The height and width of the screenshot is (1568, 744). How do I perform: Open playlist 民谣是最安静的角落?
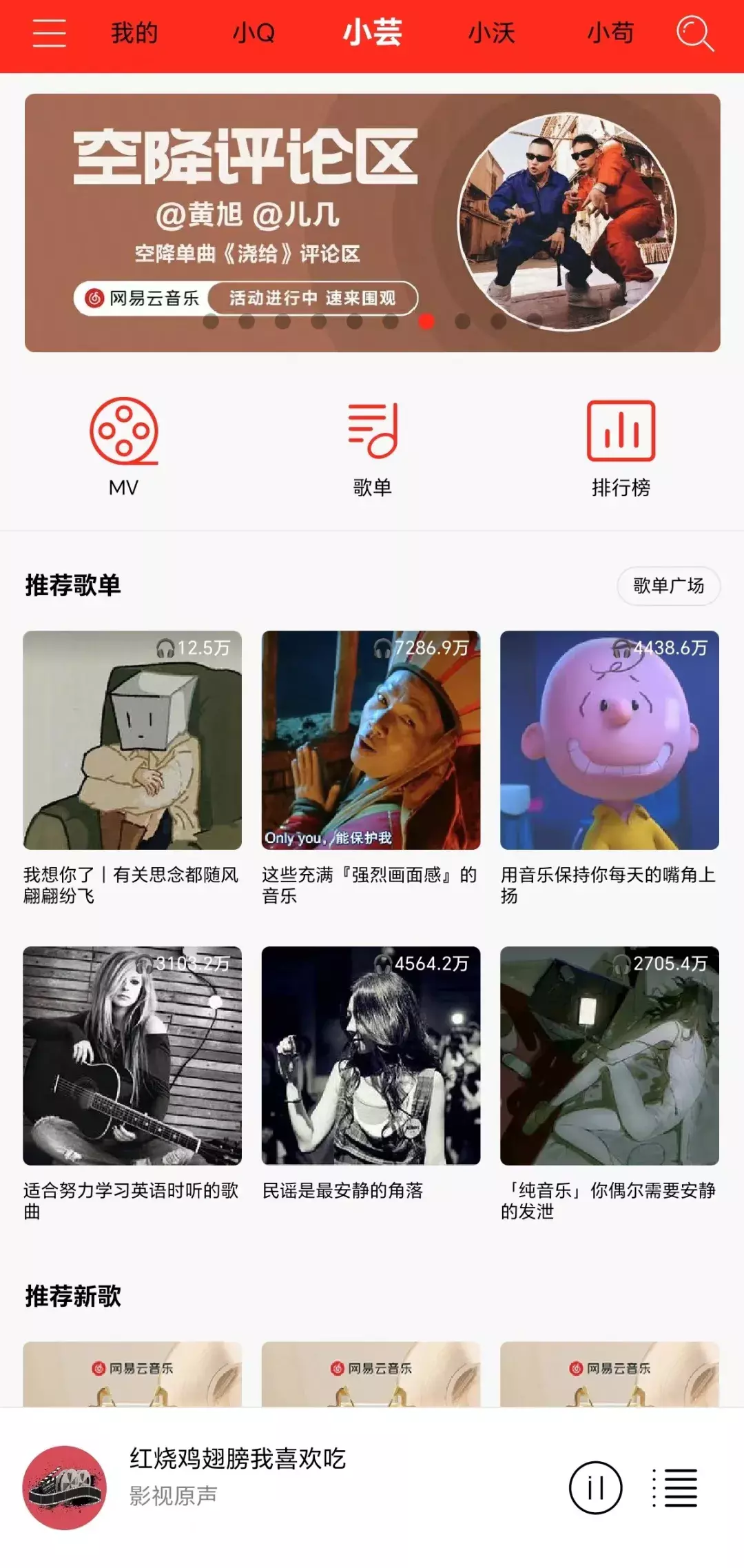371,1055
